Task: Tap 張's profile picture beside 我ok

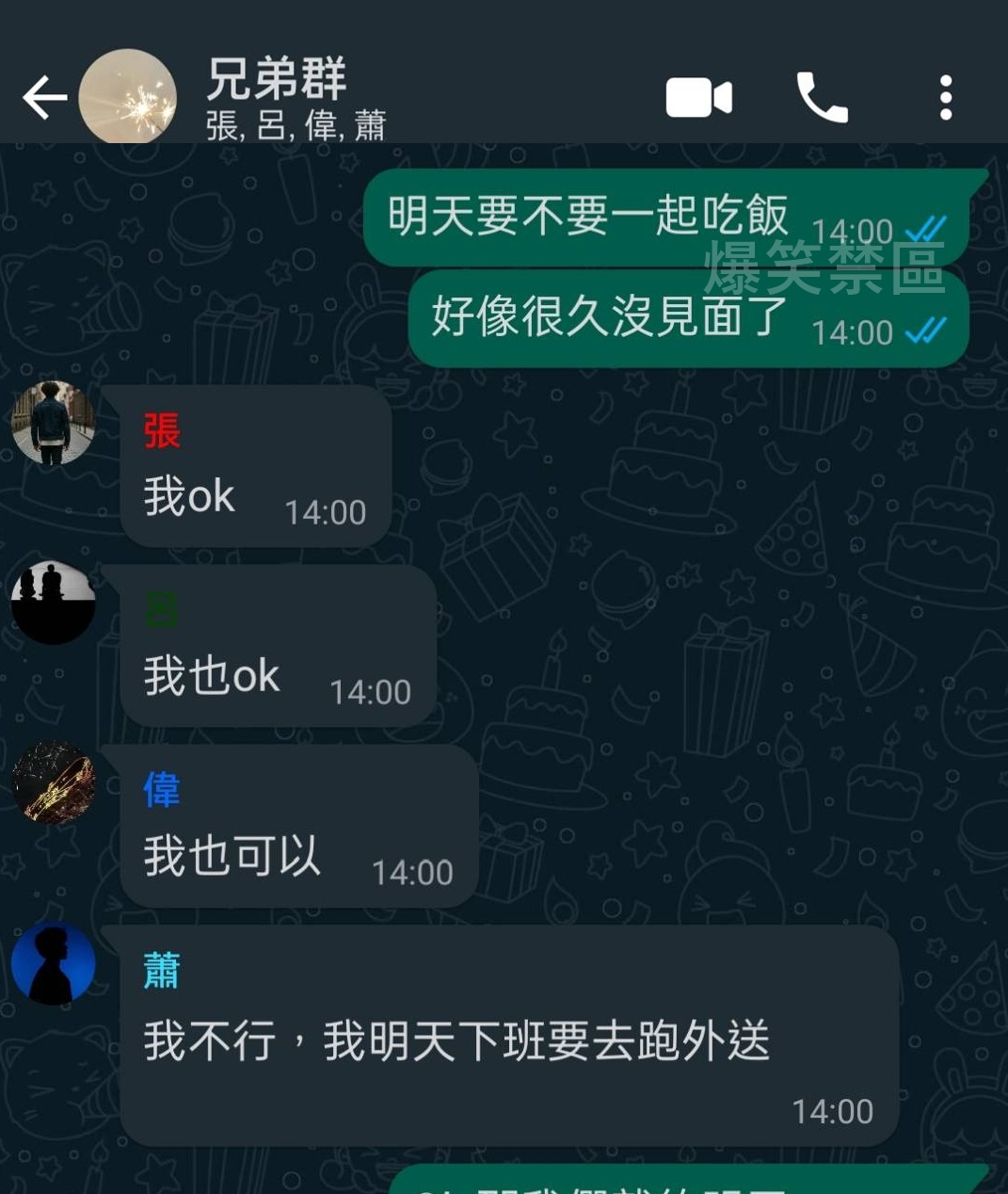Action: pyautogui.click(x=53, y=424)
